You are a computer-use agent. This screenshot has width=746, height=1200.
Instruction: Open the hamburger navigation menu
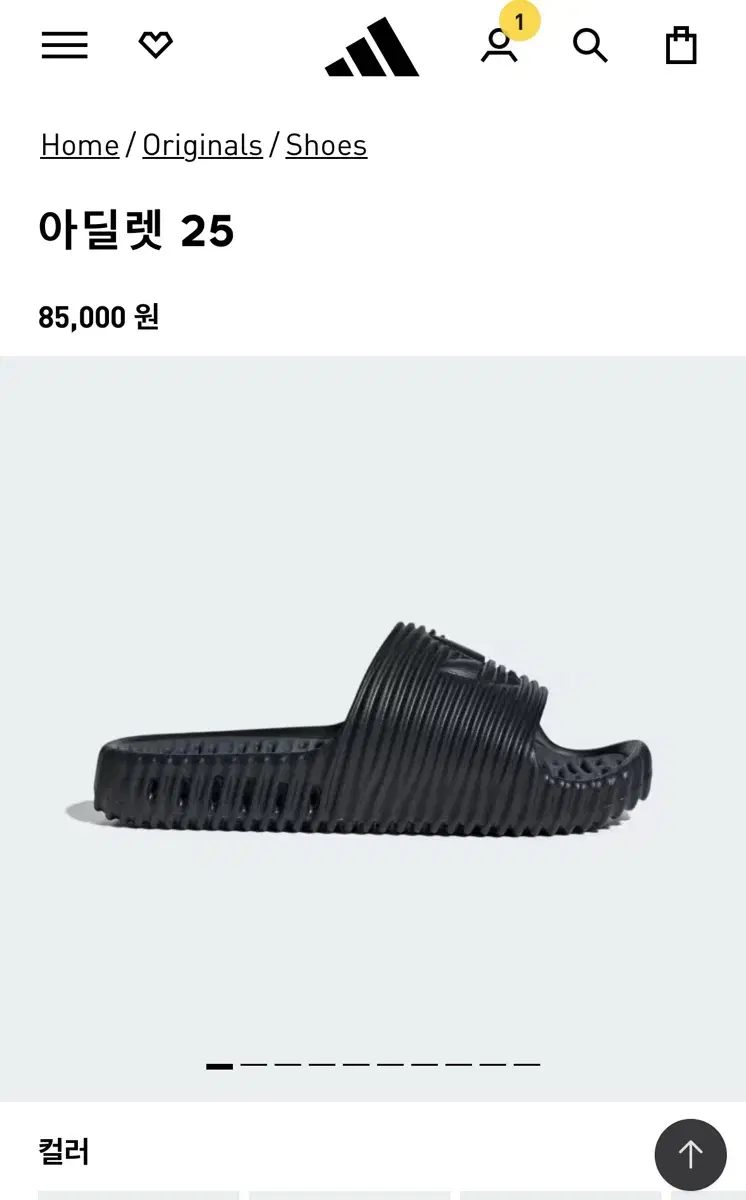point(64,46)
